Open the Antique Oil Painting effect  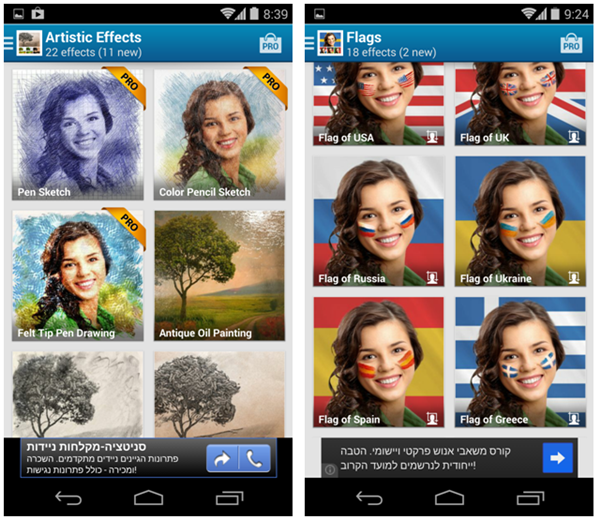(x=220, y=276)
